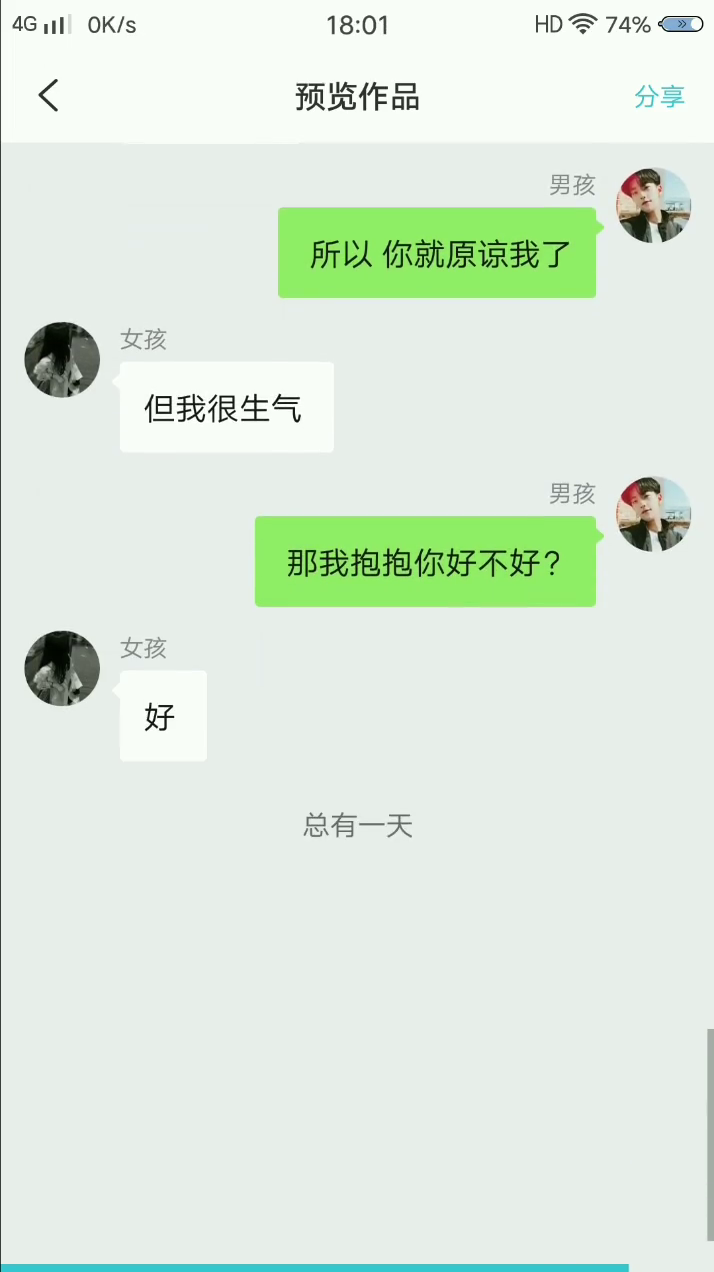Tap the 分享 share button
The height and width of the screenshot is (1272, 714).
[x=660, y=97]
